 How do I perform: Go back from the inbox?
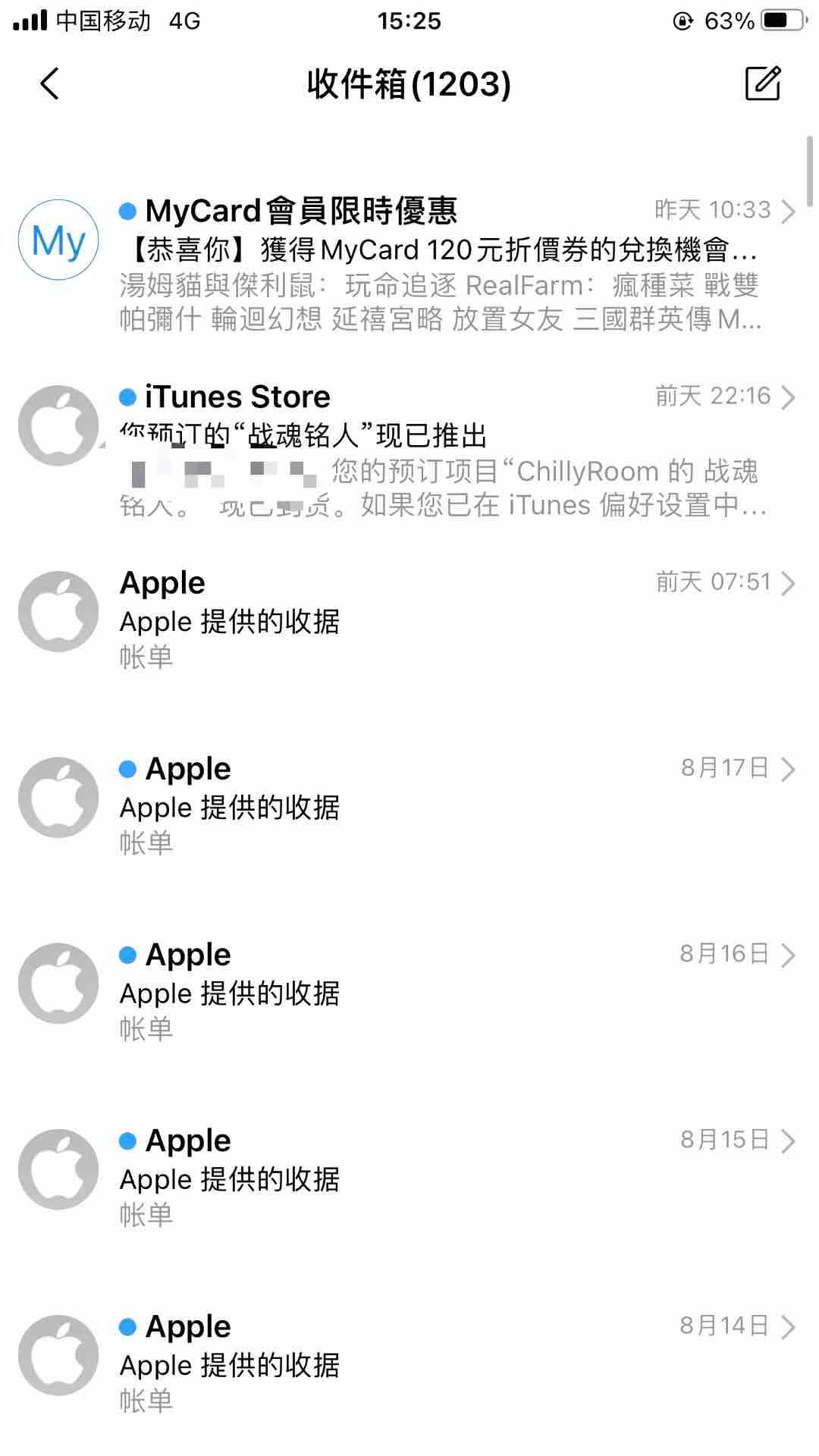click(x=50, y=83)
